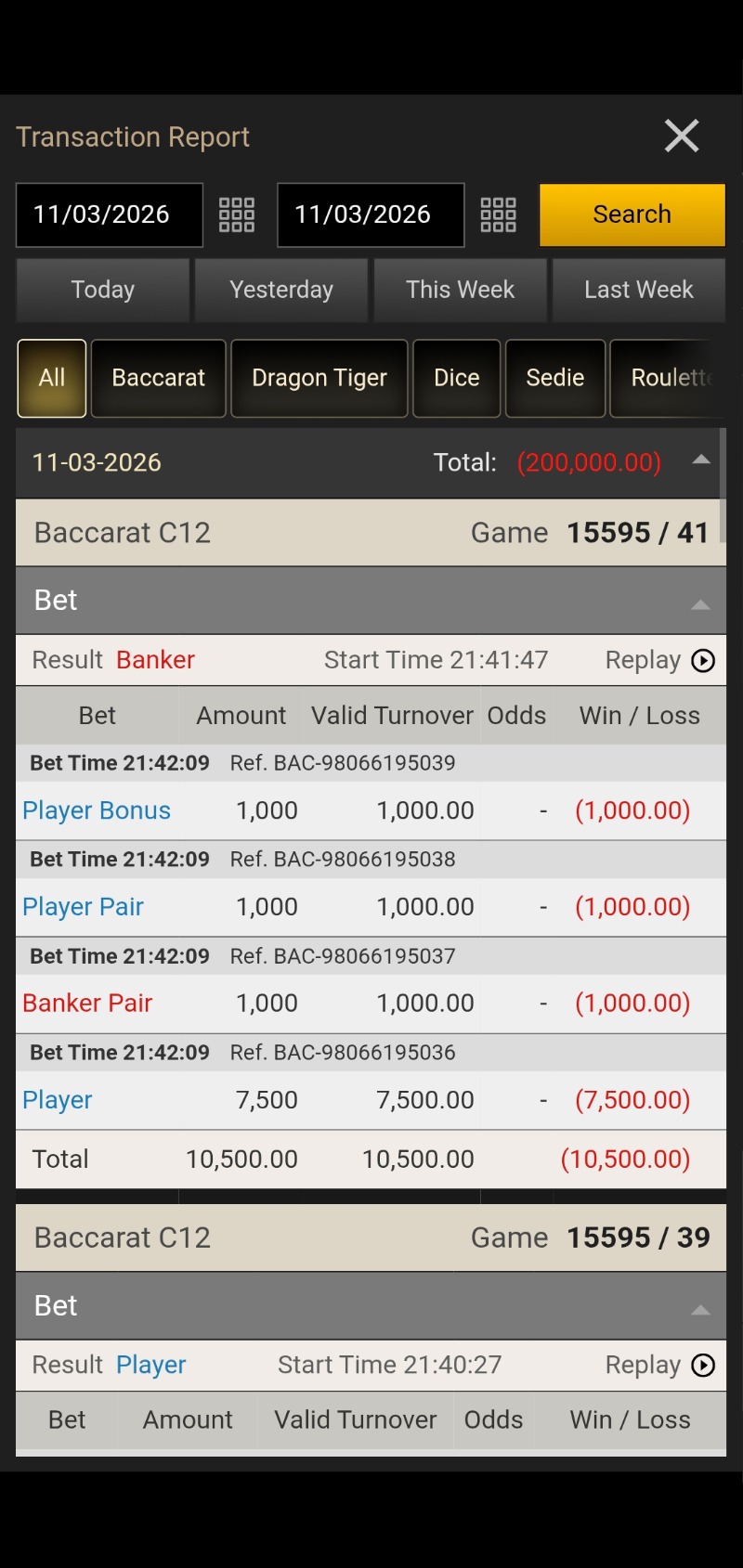Select the All games filter
Viewport: 743px width, 1568px height.
point(52,378)
